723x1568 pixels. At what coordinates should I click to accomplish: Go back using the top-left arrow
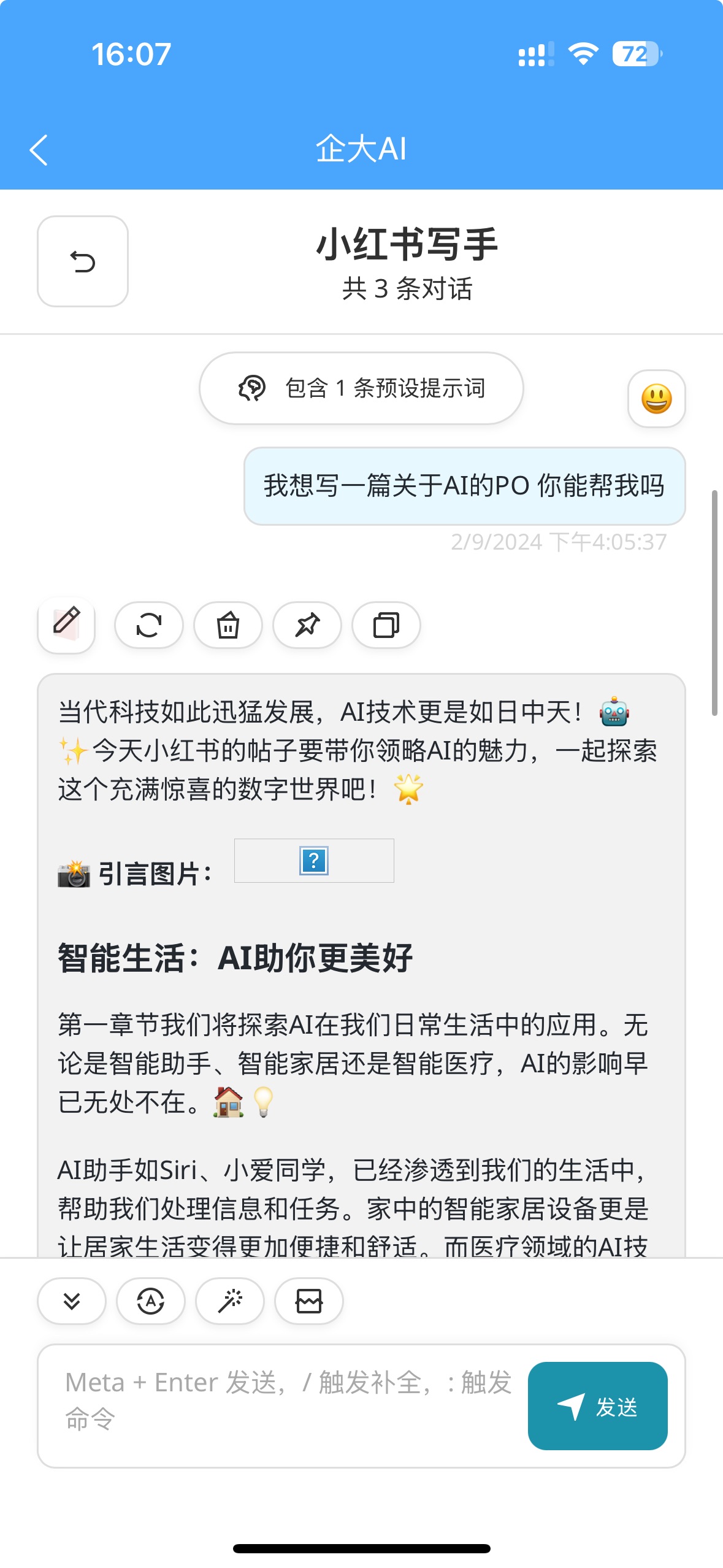click(38, 150)
